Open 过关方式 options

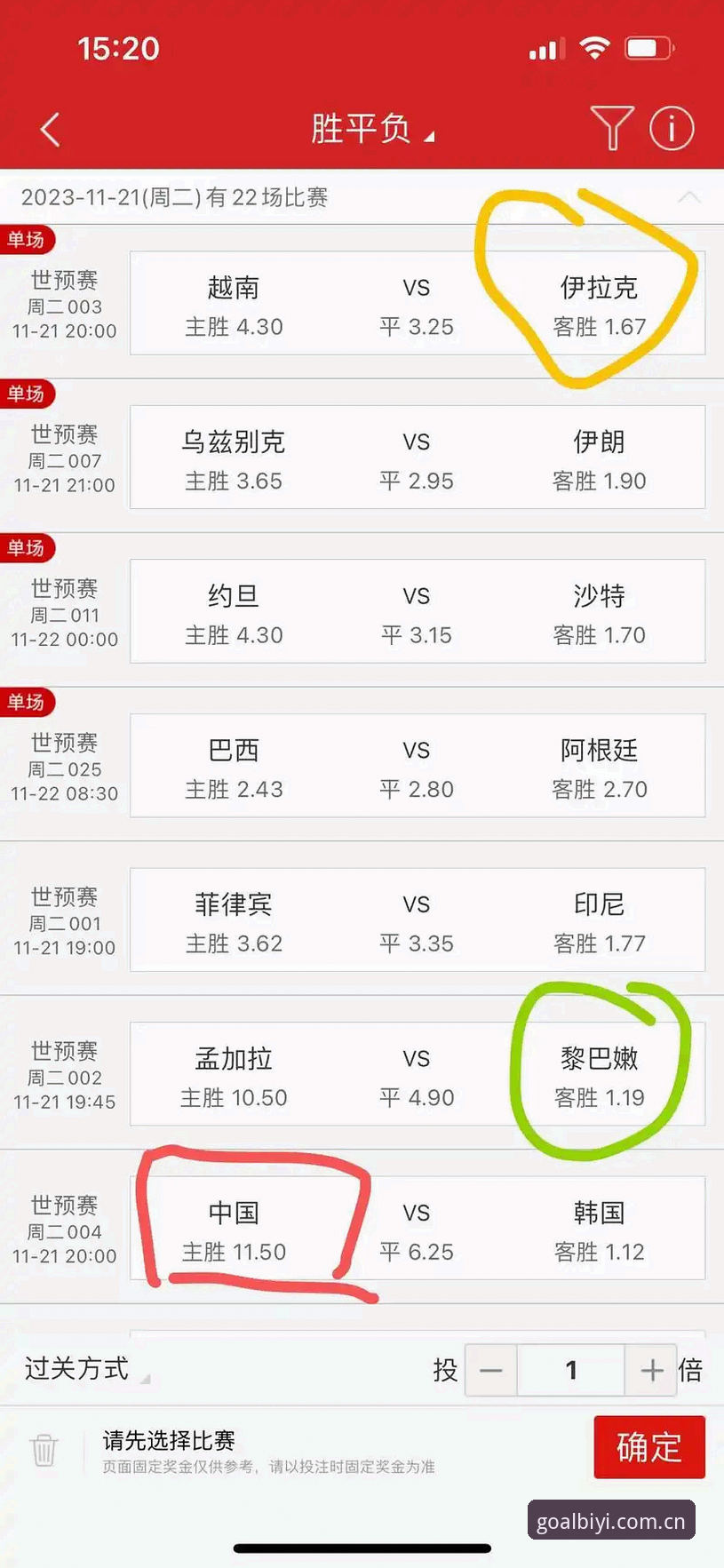click(x=86, y=1369)
